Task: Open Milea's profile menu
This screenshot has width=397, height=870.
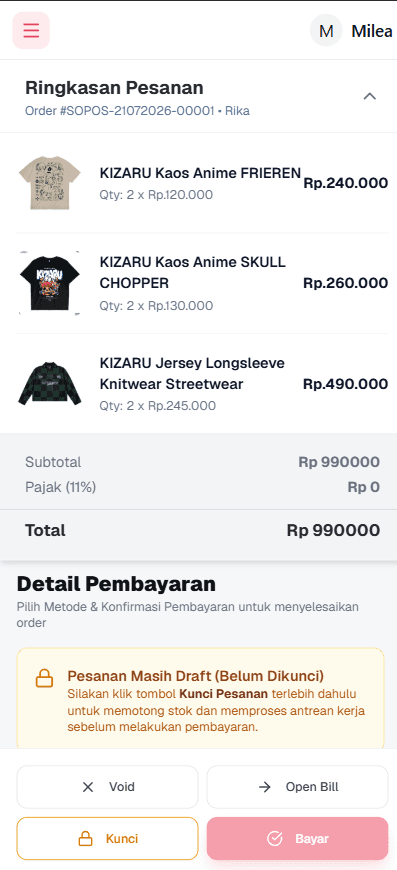Action: 352,31
